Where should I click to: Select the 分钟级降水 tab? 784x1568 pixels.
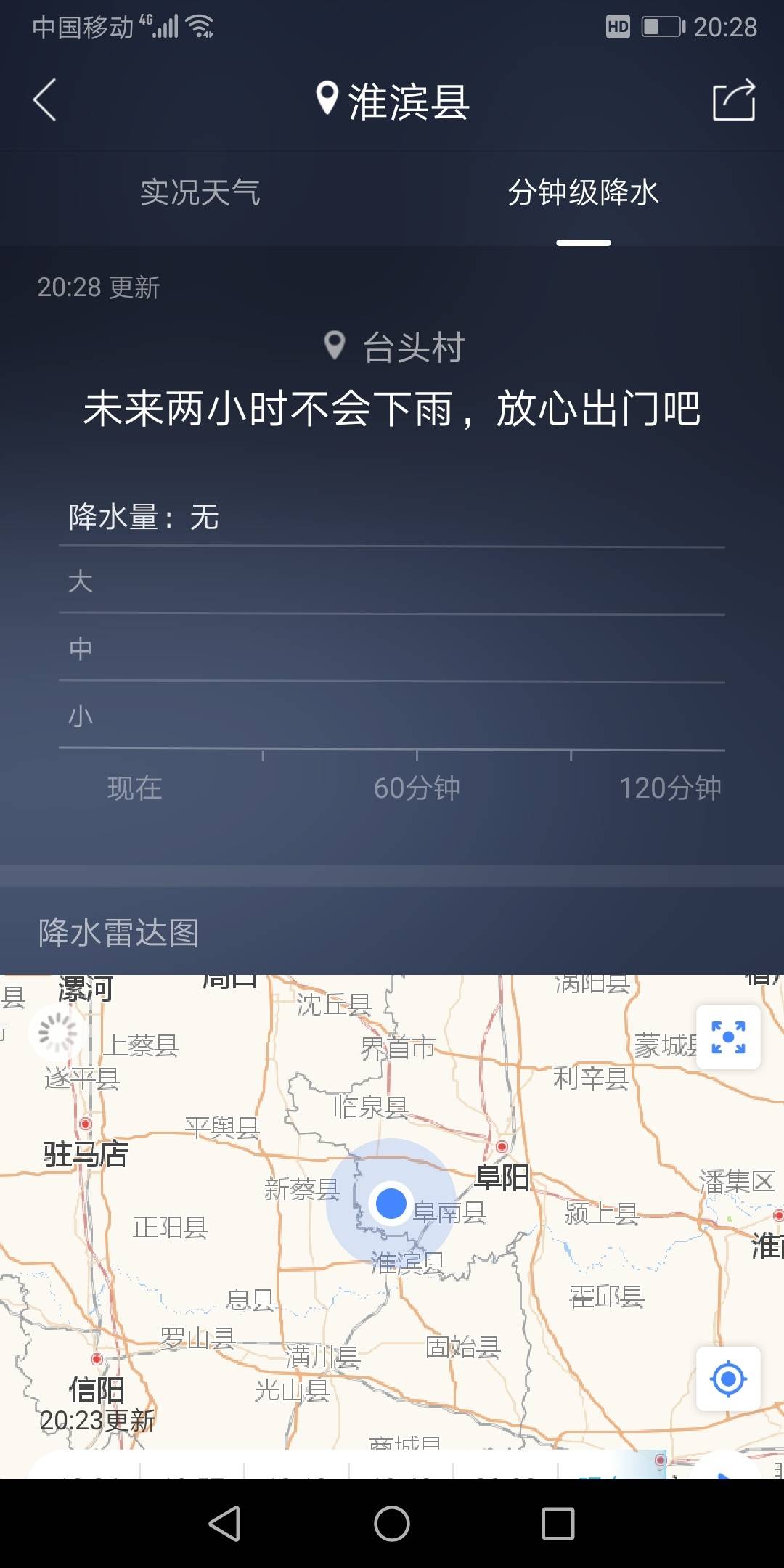coord(583,193)
